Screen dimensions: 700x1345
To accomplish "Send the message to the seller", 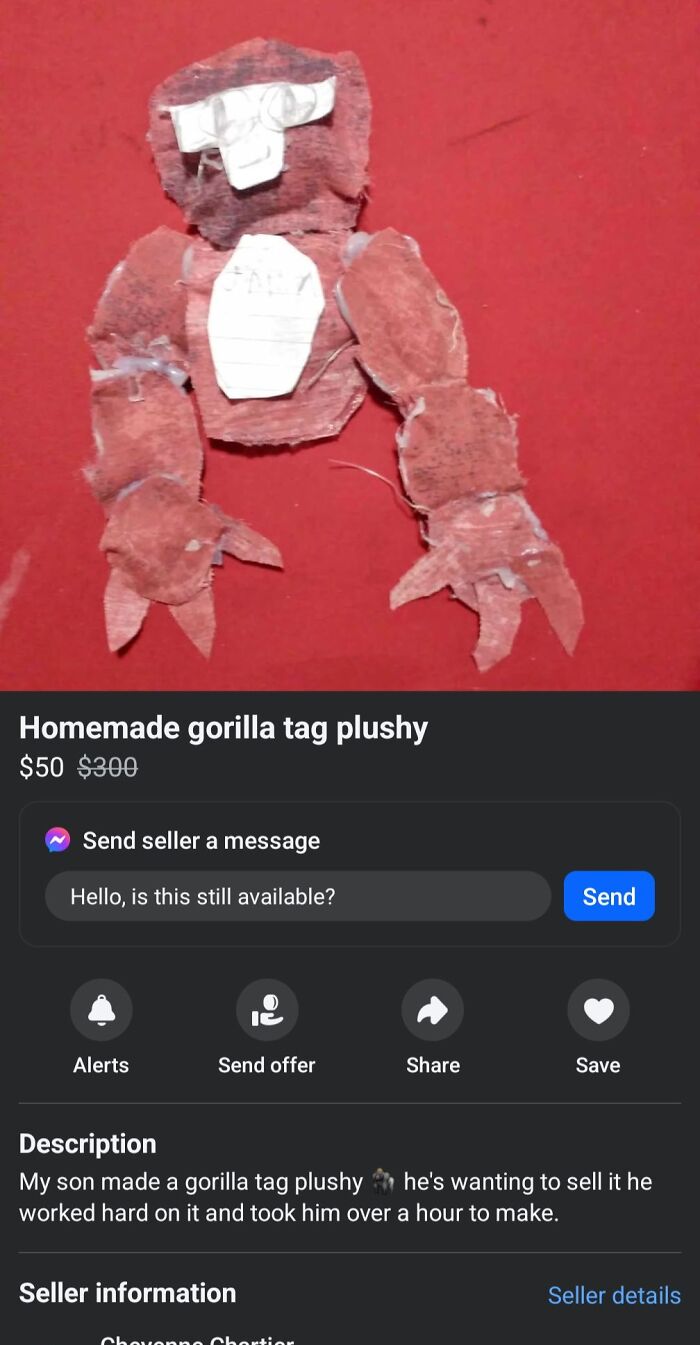I will 609,896.
